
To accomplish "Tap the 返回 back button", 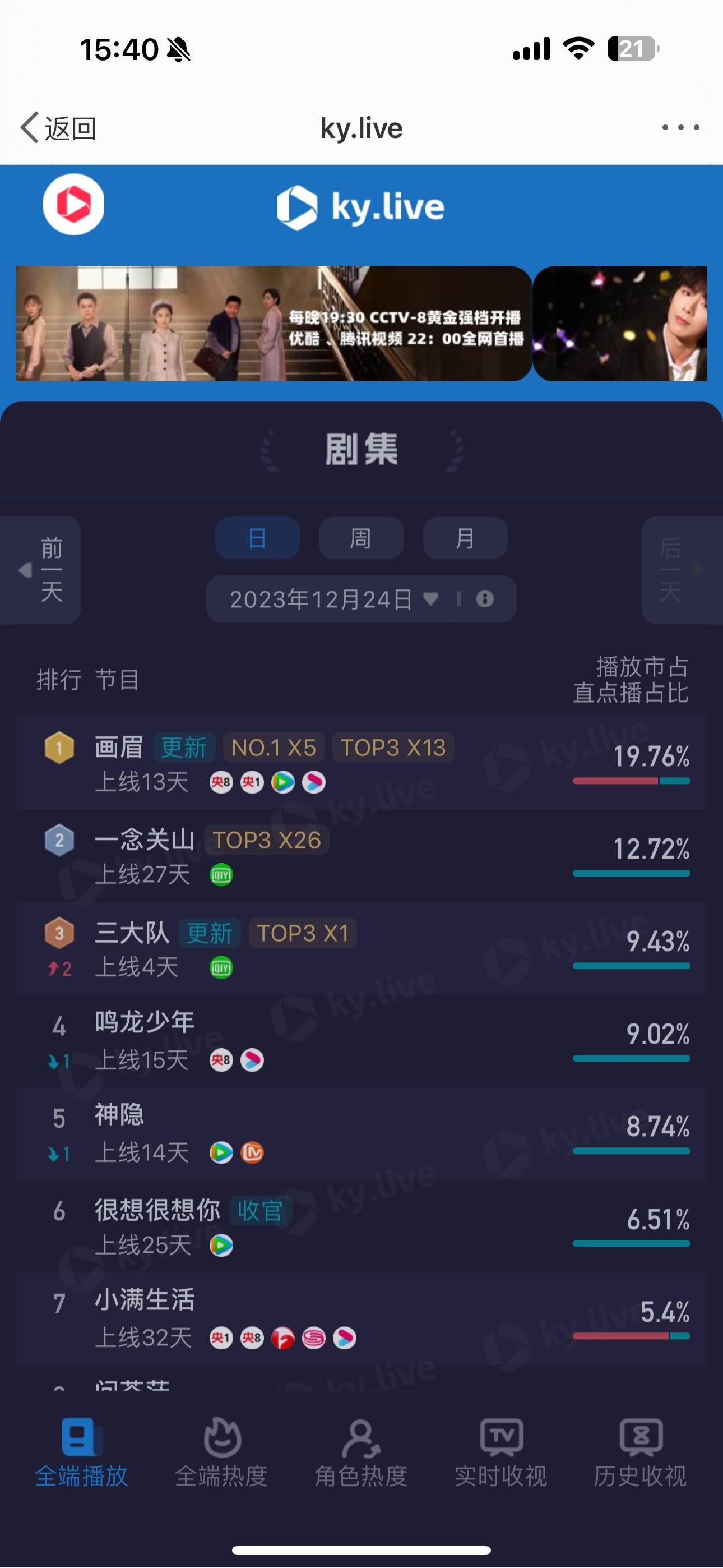I will [x=58, y=128].
